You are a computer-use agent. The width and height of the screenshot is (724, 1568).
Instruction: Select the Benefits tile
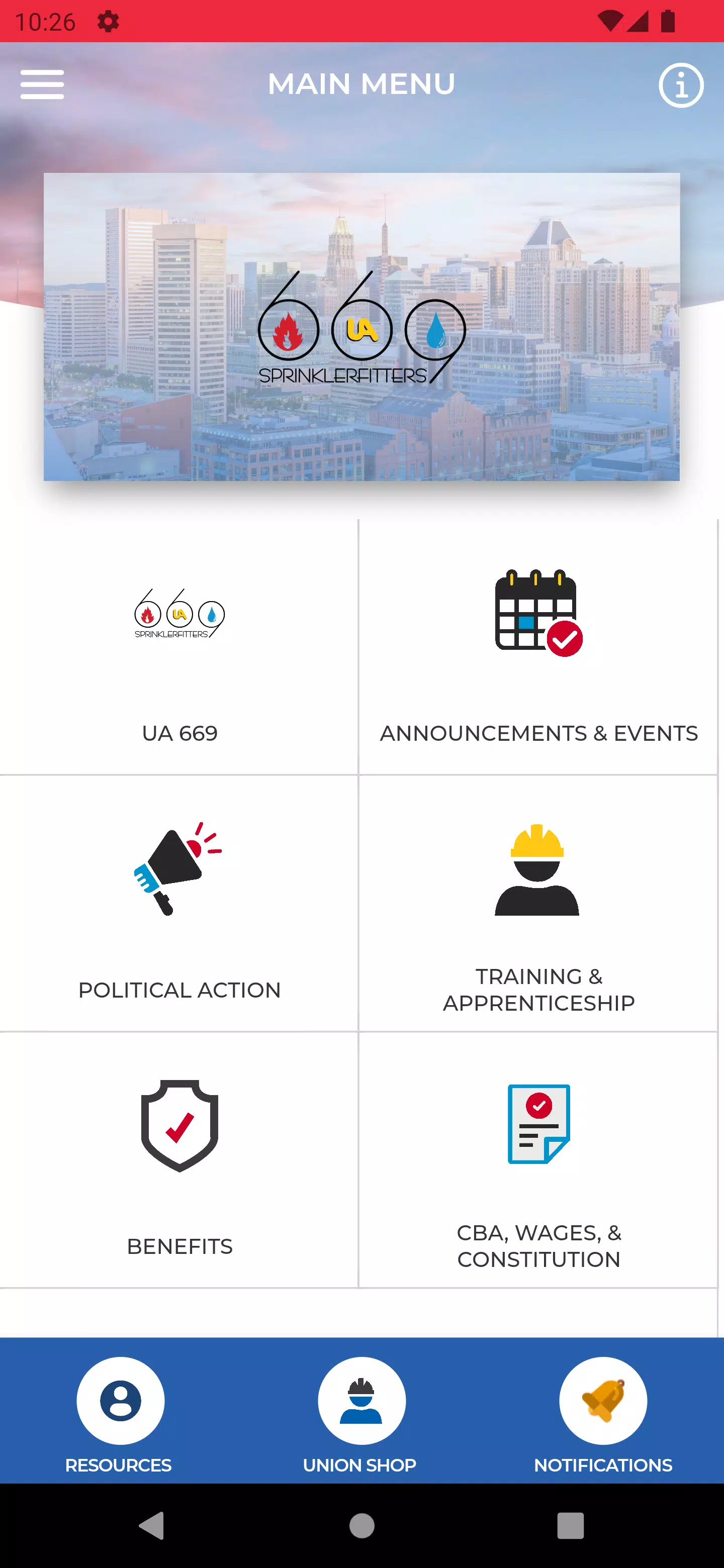click(179, 1159)
